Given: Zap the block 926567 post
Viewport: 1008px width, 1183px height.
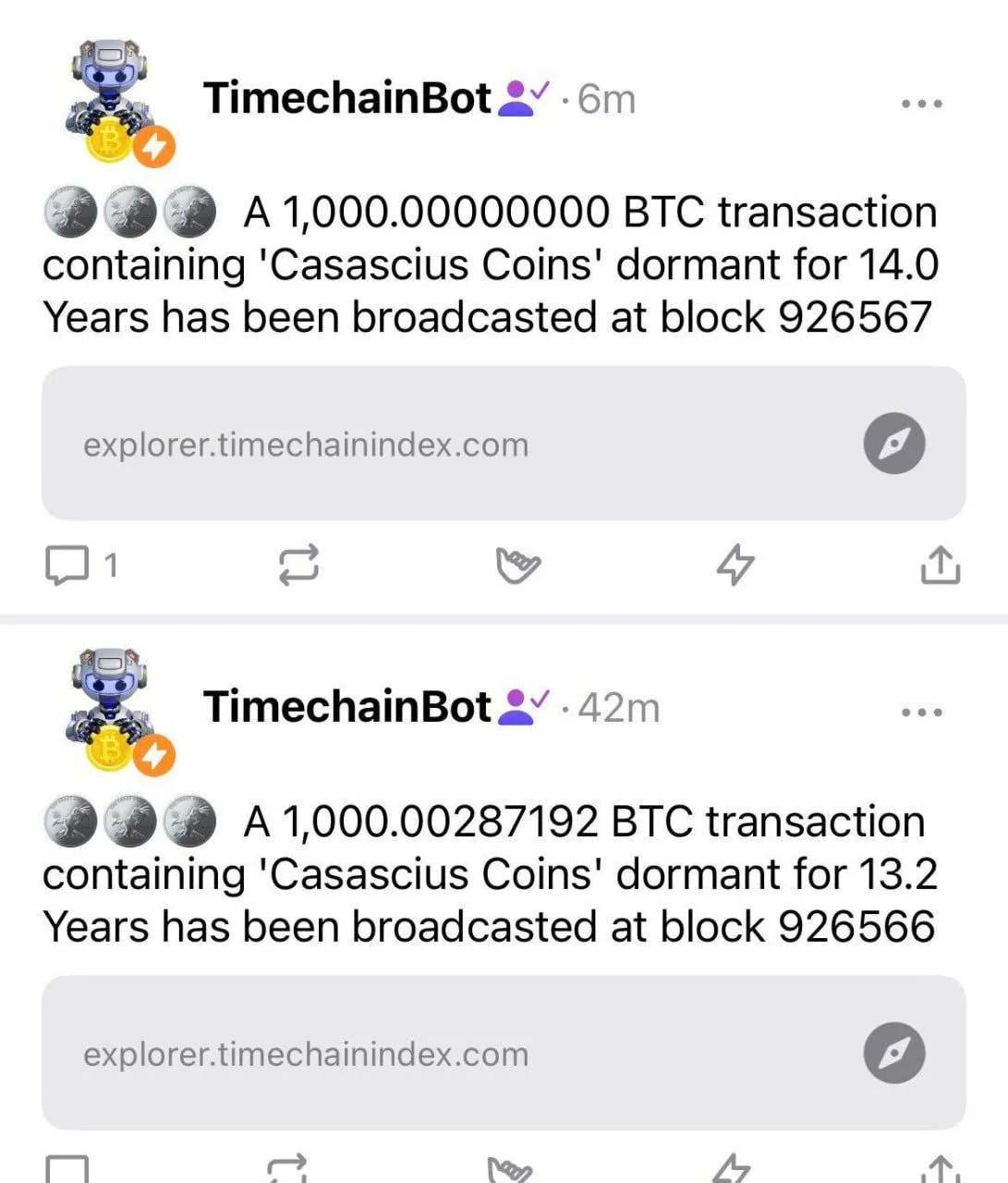Looking at the screenshot, I should [735, 564].
